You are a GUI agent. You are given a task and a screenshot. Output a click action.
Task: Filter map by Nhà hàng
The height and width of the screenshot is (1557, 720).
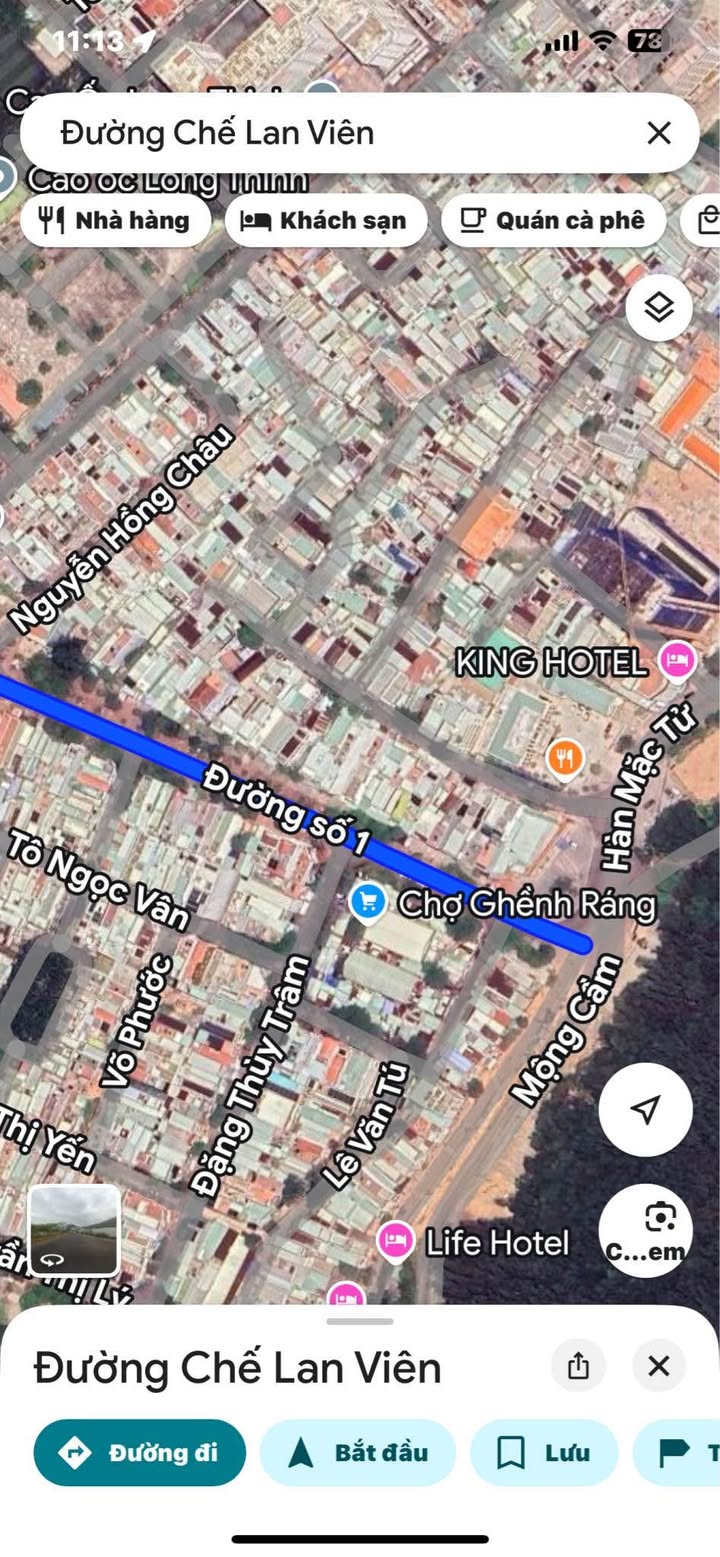[116, 220]
